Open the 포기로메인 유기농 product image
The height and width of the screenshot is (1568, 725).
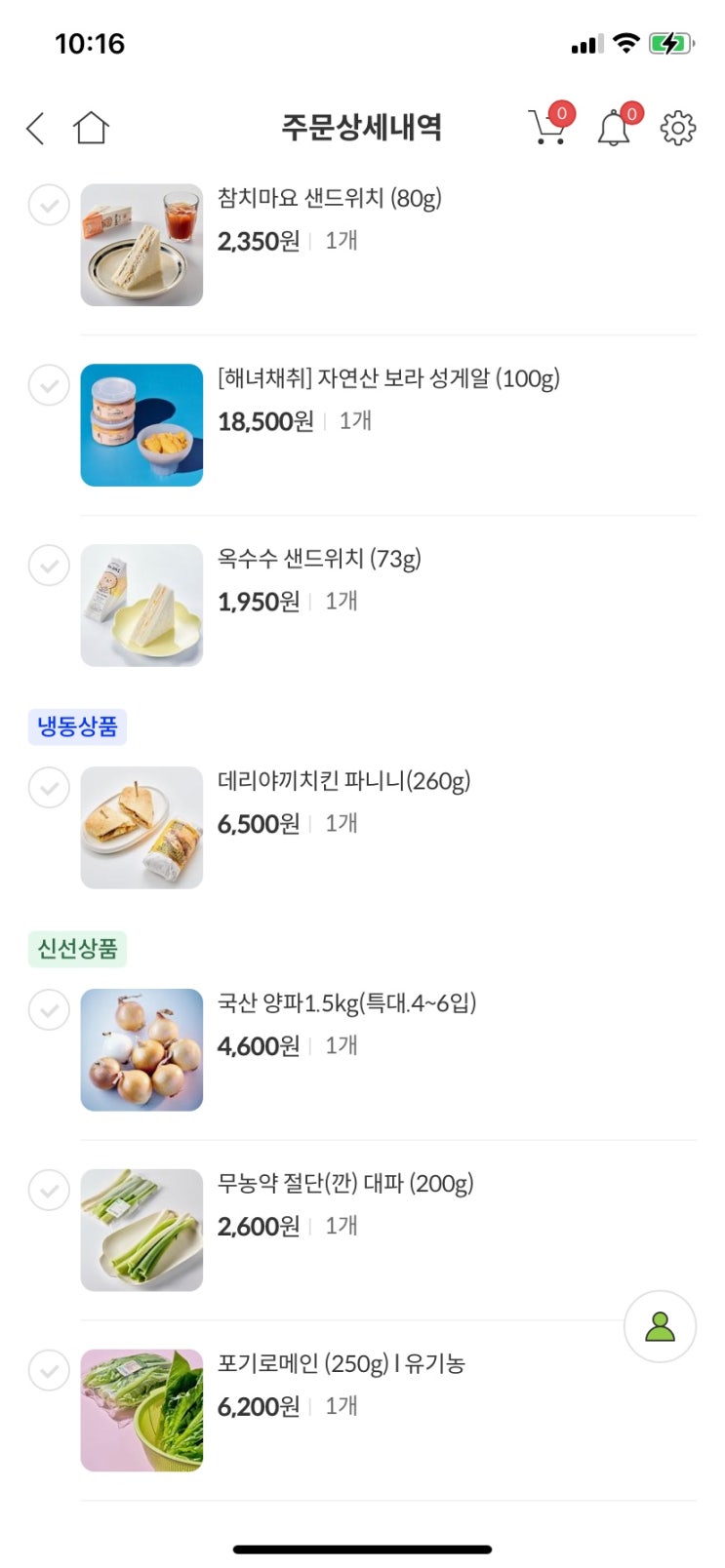[141, 1411]
